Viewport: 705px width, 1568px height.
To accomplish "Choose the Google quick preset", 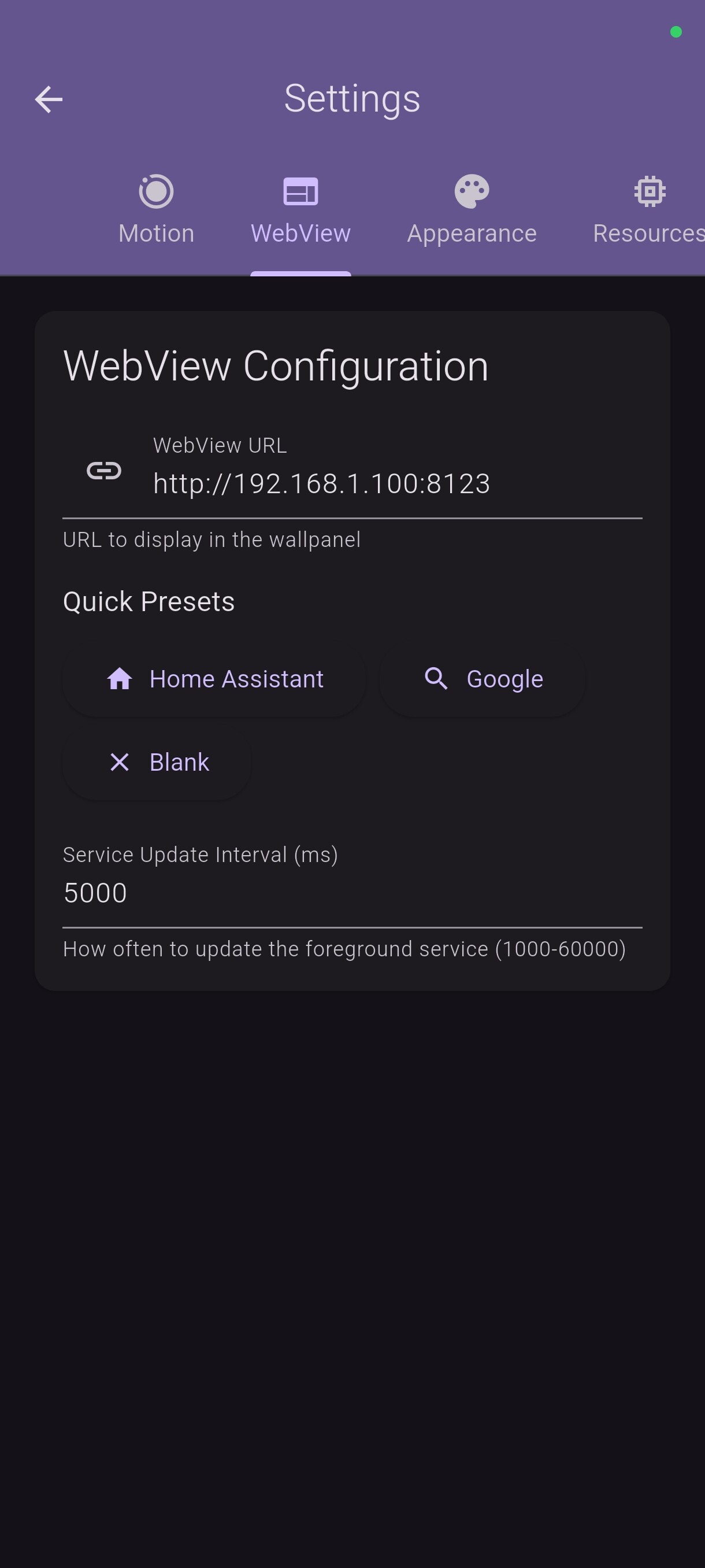I will [x=483, y=679].
